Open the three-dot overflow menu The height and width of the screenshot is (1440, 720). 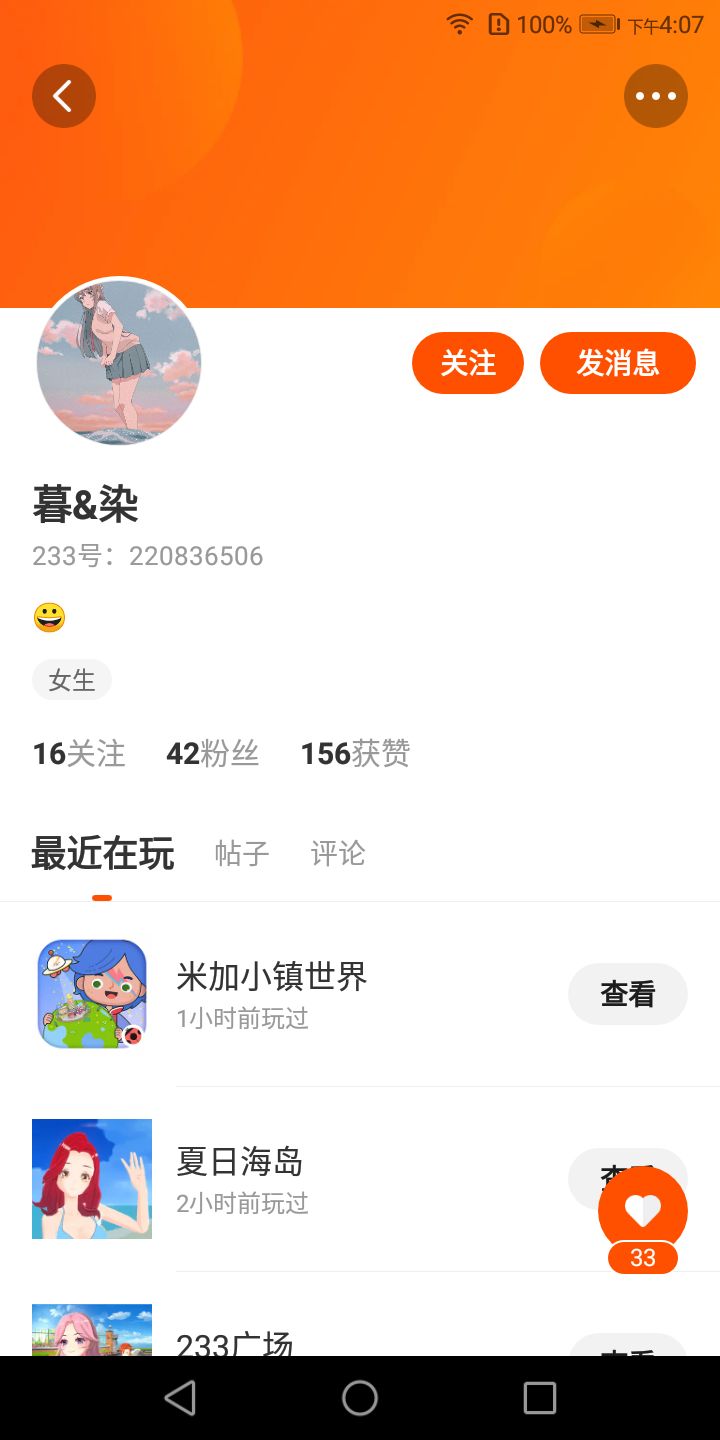(656, 96)
